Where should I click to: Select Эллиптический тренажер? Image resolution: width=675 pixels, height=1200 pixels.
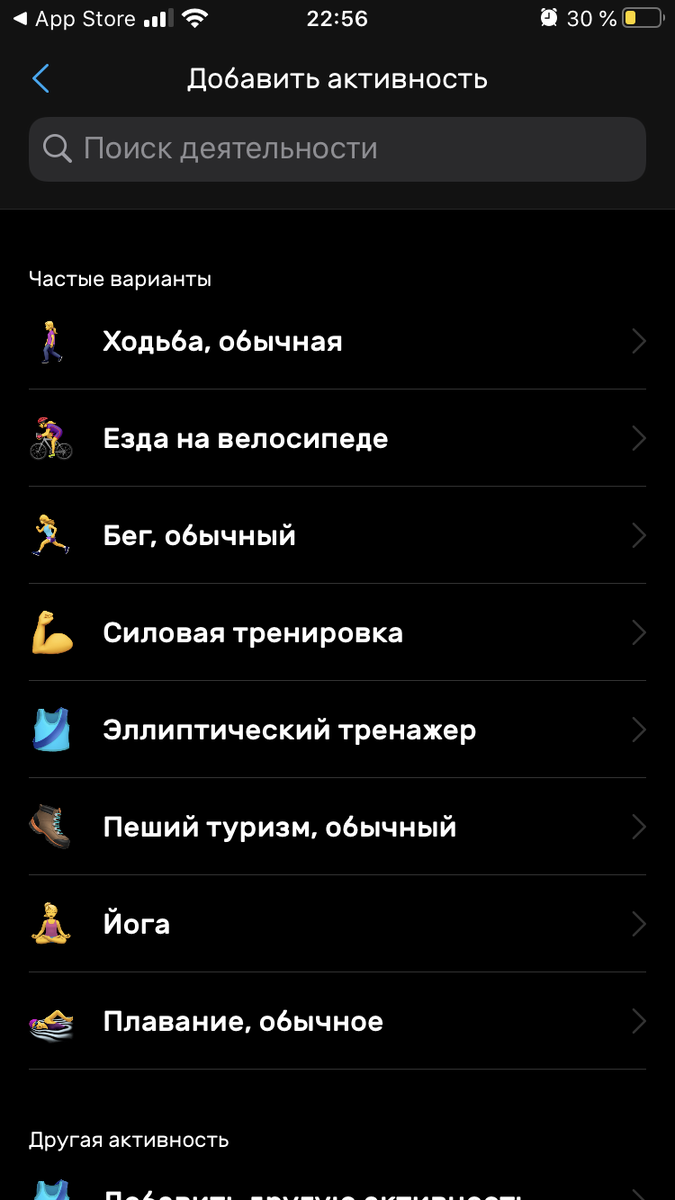point(337,730)
